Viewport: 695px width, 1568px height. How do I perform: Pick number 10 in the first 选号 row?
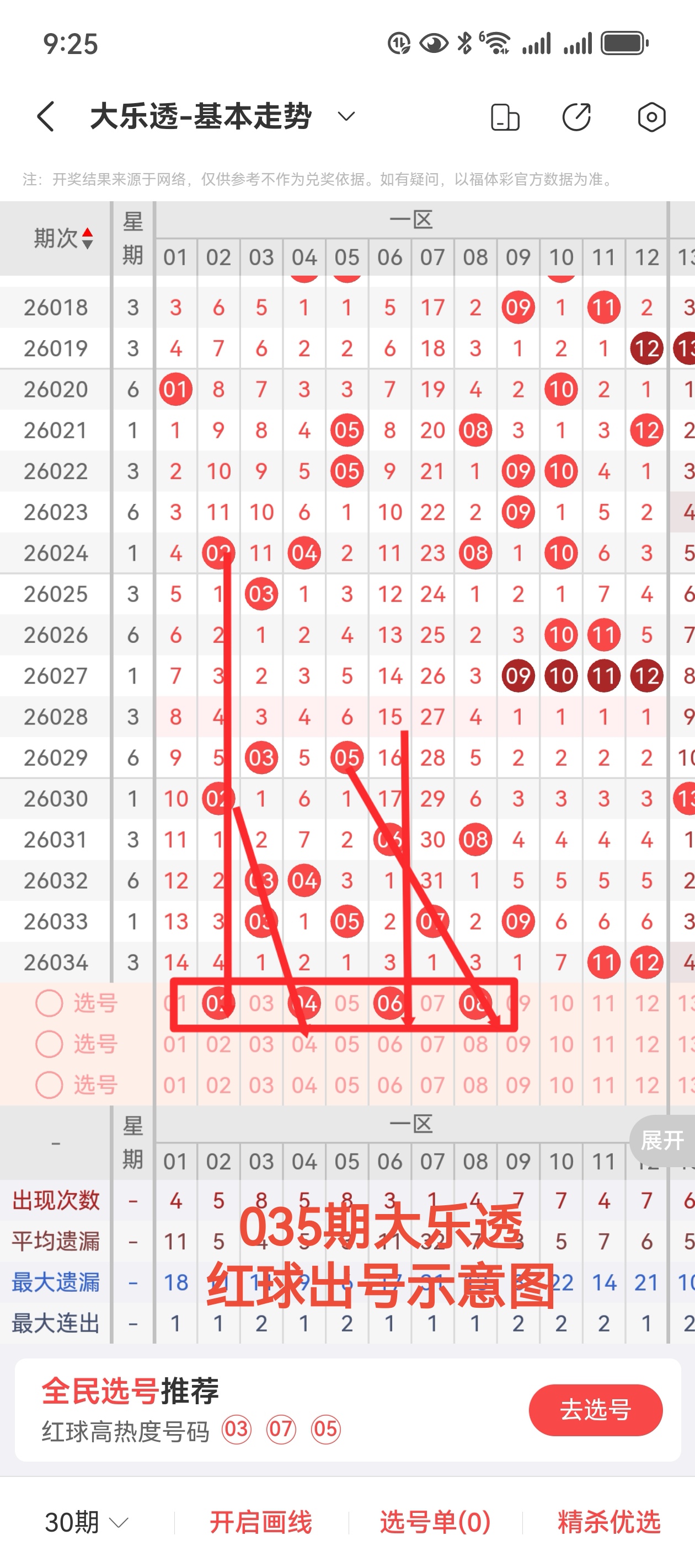pos(561,1003)
